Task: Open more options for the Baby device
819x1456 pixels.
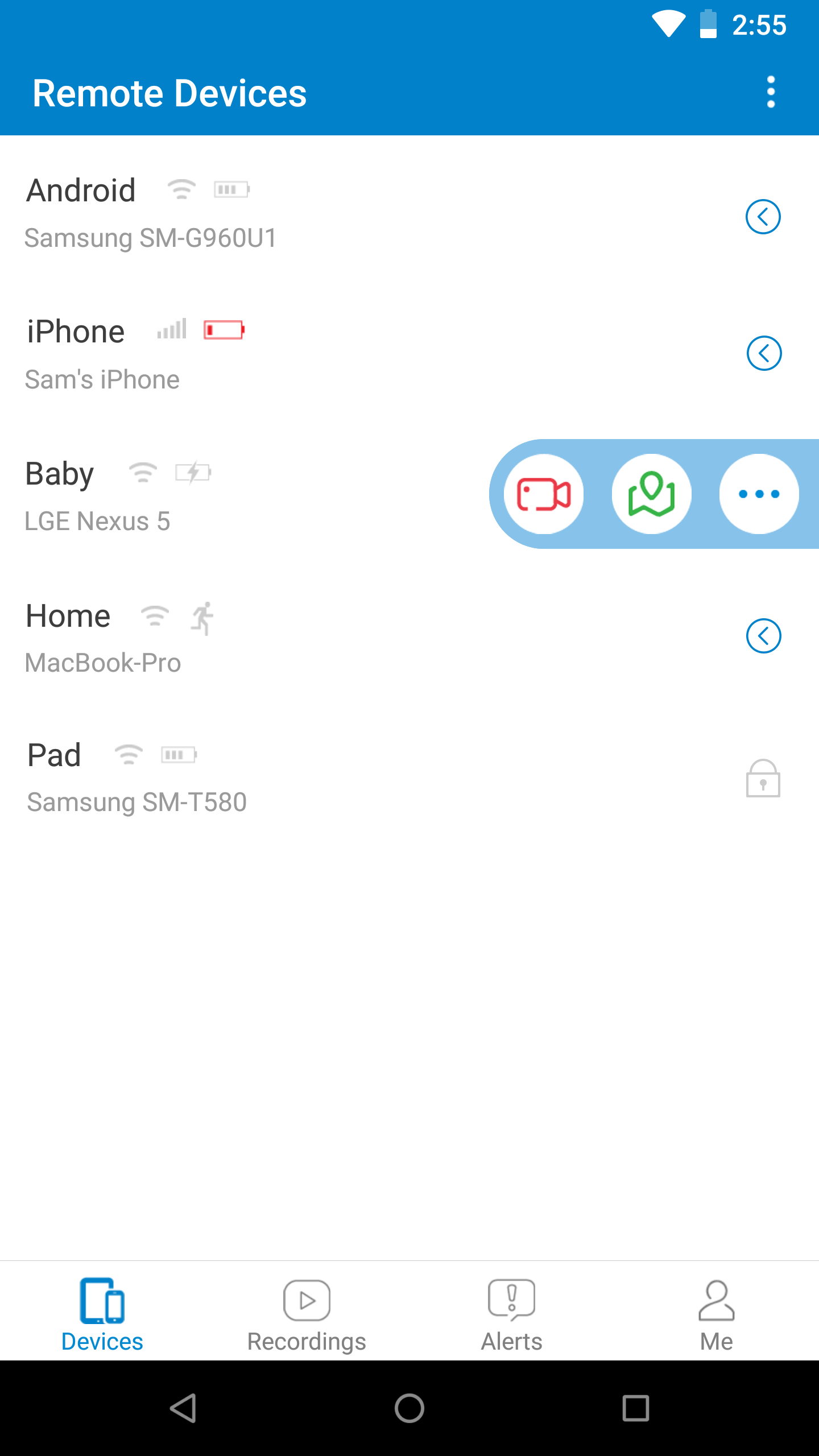Action: click(x=759, y=494)
